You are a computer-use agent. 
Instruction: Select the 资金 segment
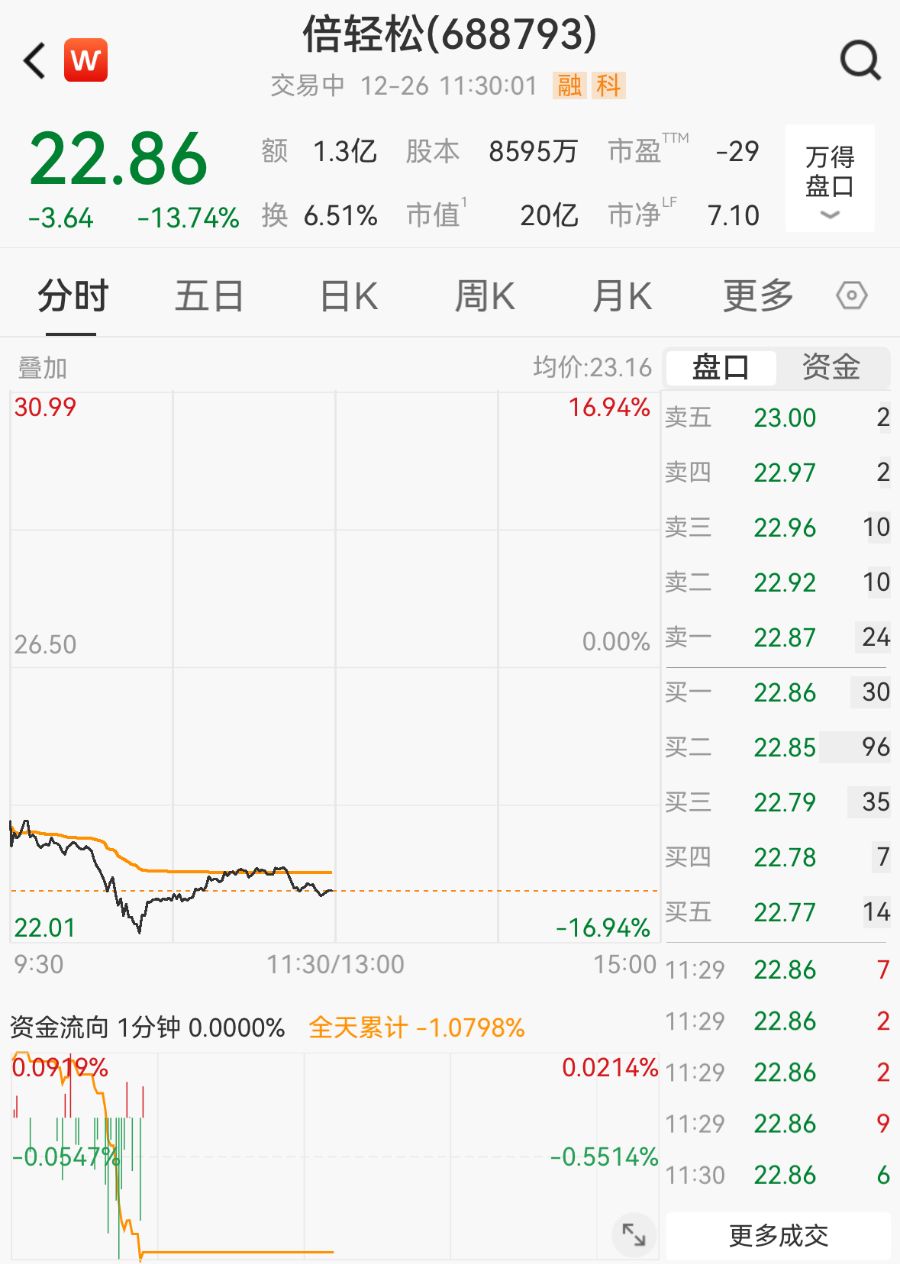point(831,367)
